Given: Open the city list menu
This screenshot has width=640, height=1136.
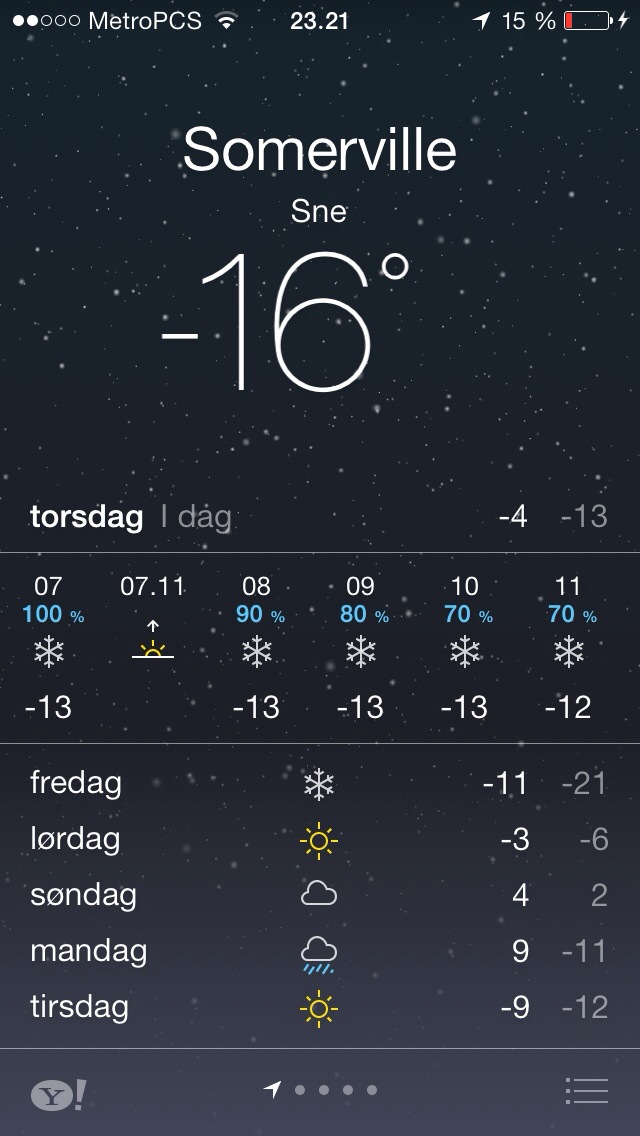Looking at the screenshot, I should point(586,1091).
